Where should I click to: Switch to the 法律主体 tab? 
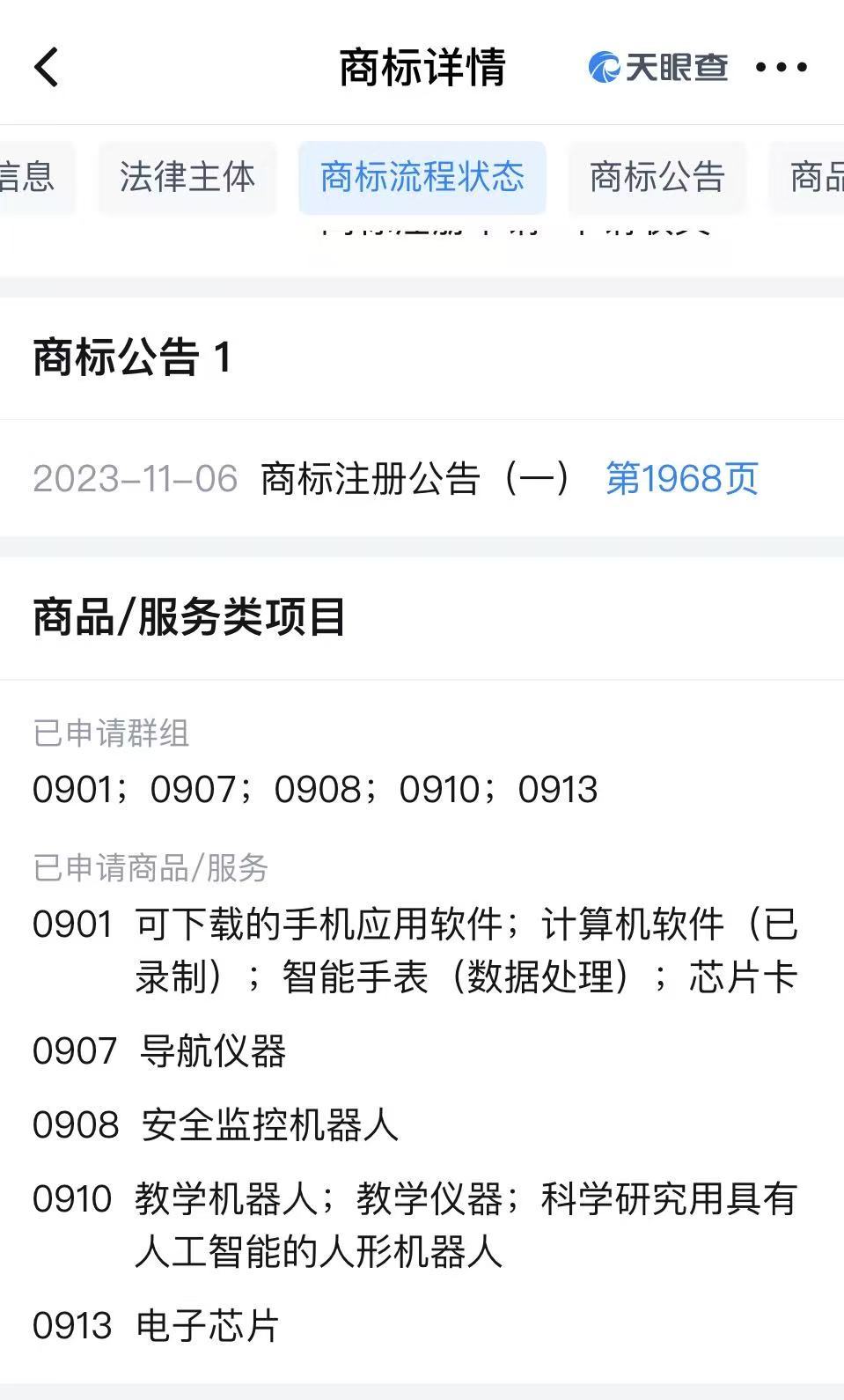coord(187,177)
